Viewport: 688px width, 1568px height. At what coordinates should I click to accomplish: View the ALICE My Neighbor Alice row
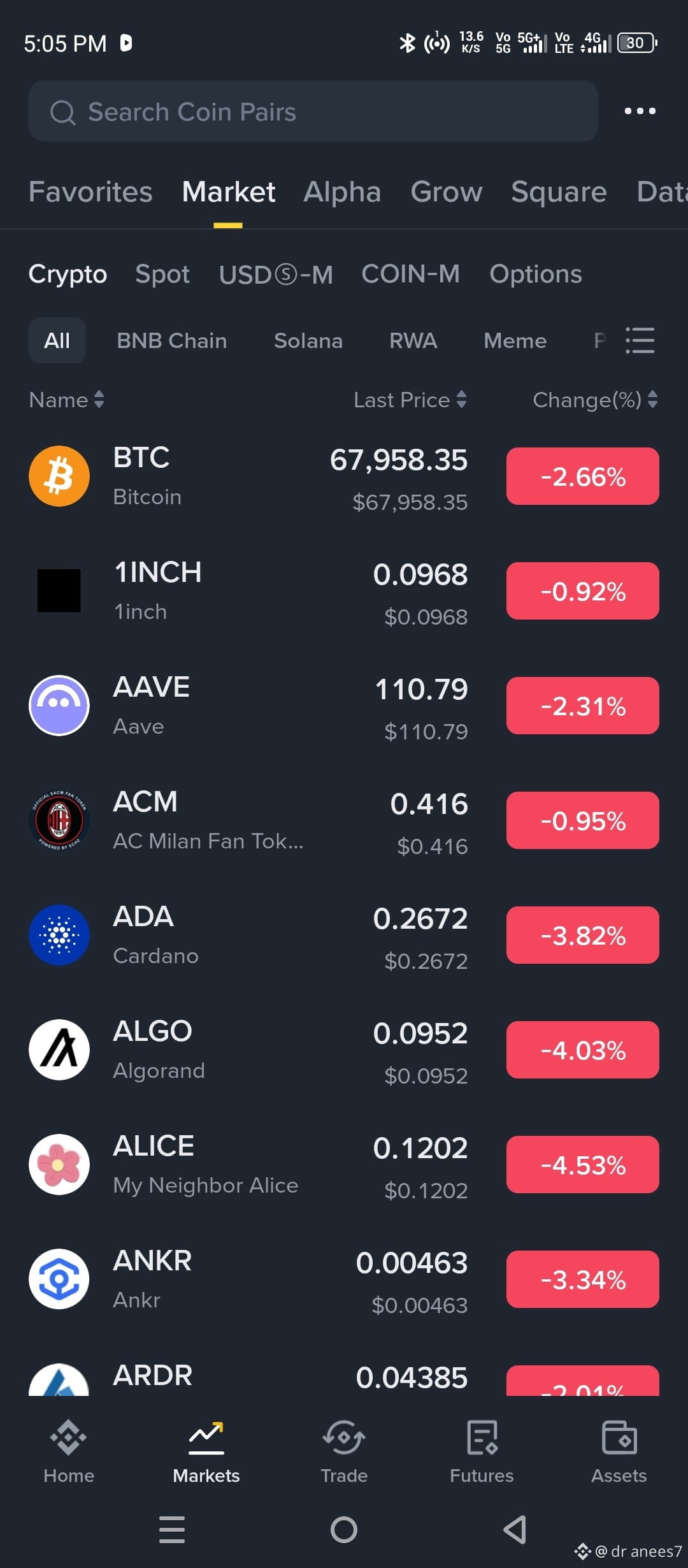point(344,1165)
